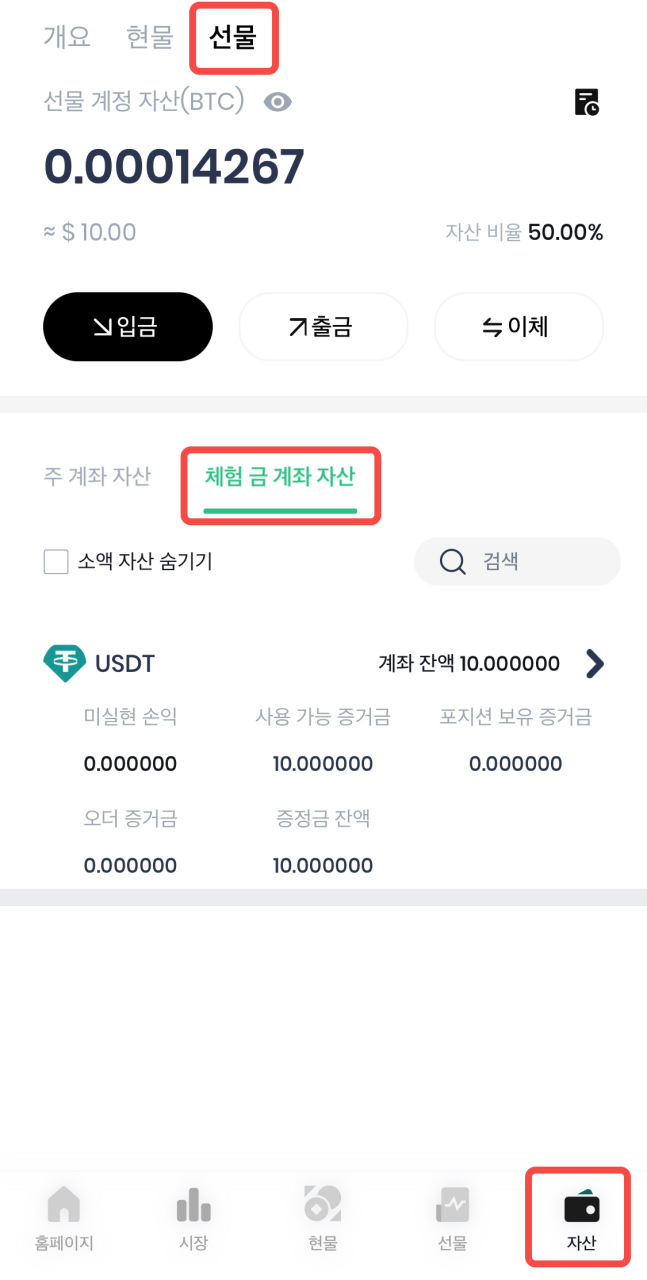Open USDT asset details chevron

pyautogui.click(x=594, y=663)
